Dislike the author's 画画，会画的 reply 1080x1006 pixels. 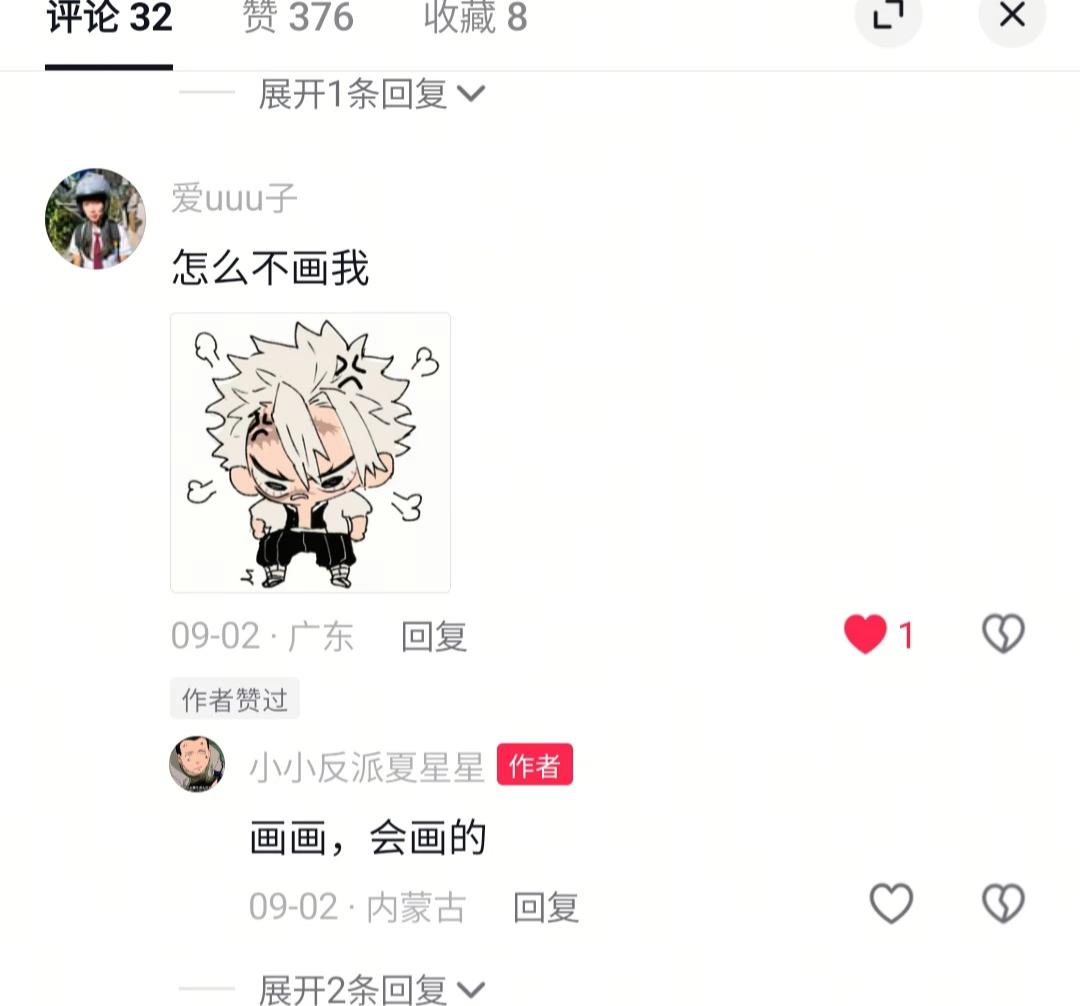click(x=1003, y=904)
